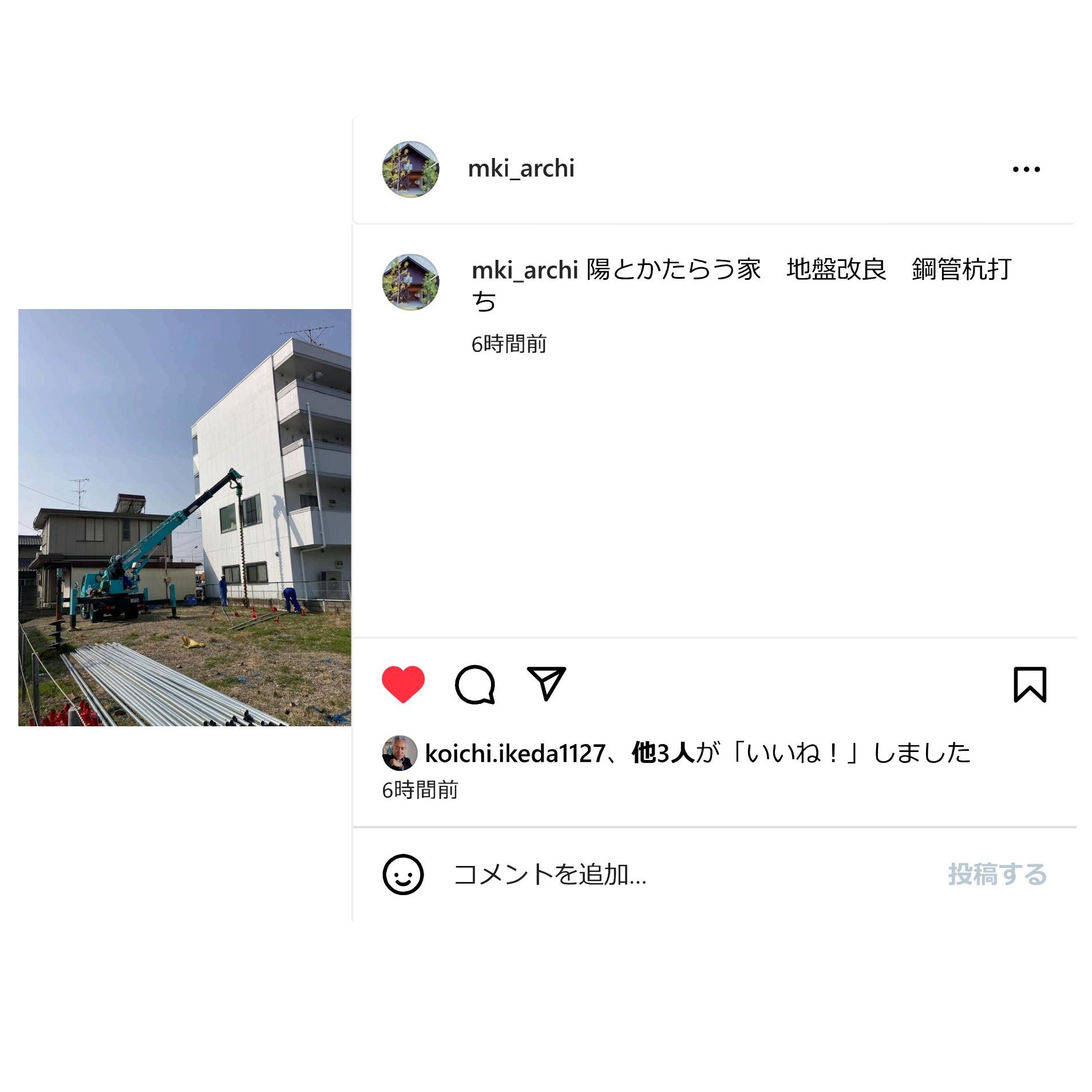Viewport: 1092px width, 1092px height.
Task: Save post with the bookmark icon
Action: pyautogui.click(x=1028, y=684)
